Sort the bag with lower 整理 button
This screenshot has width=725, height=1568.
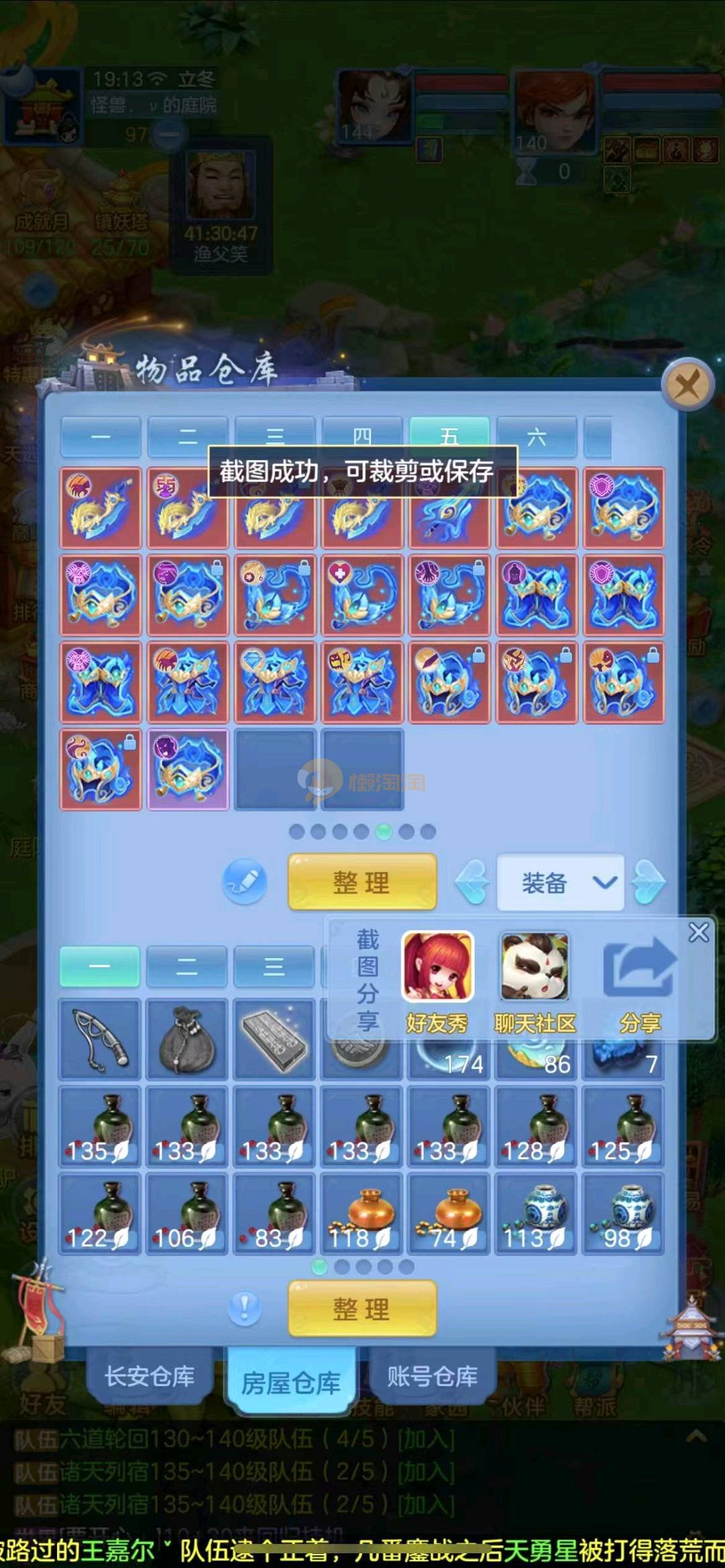point(362,1308)
